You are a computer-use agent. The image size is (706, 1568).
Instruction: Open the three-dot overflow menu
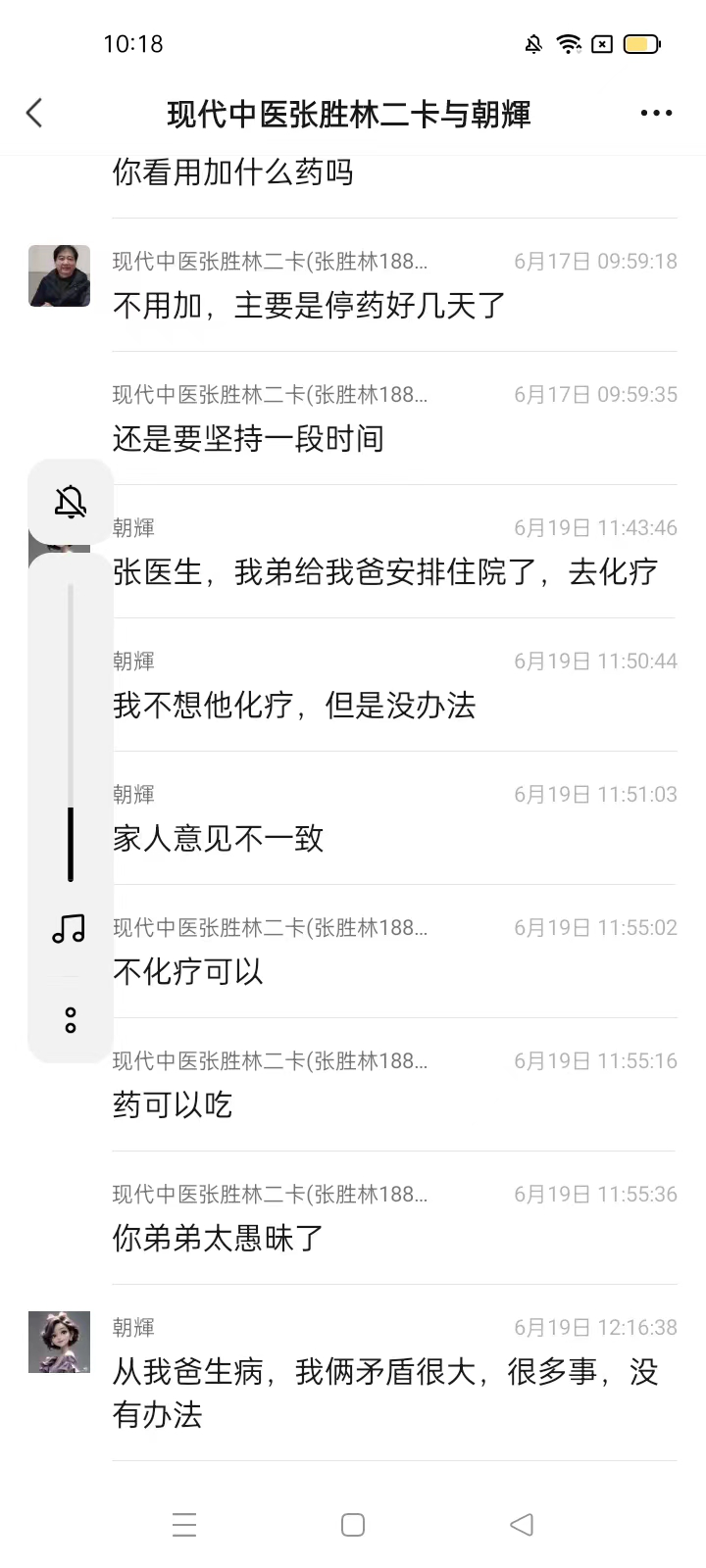click(656, 113)
